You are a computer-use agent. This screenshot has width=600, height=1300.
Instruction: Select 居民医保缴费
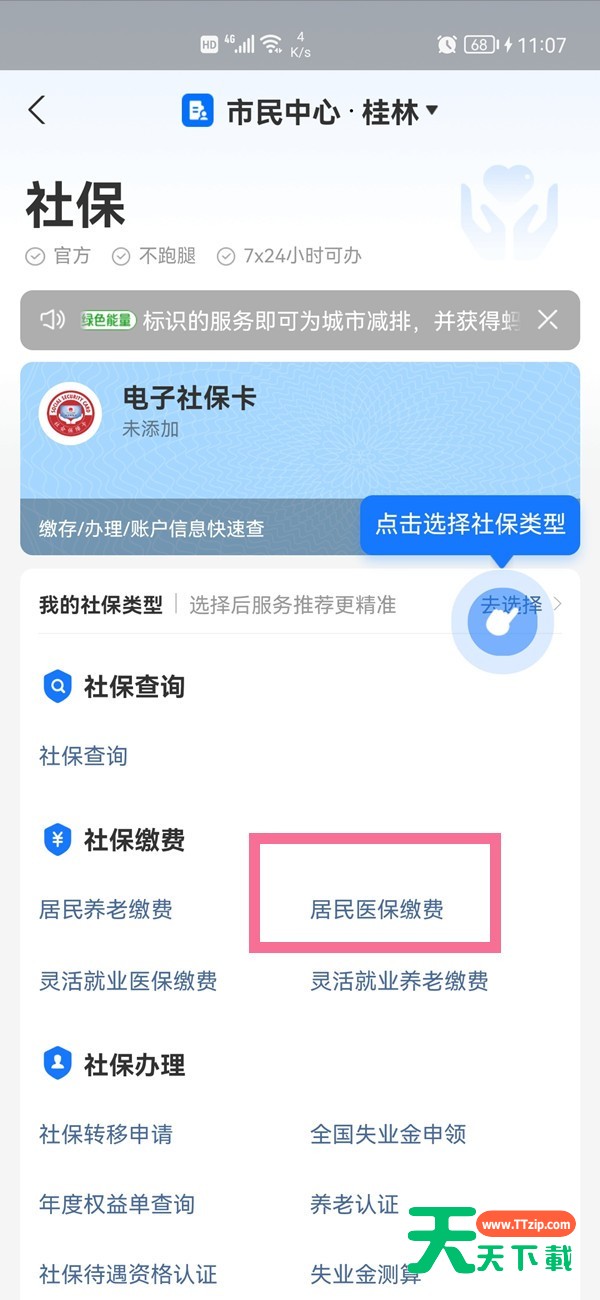[377, 910]
